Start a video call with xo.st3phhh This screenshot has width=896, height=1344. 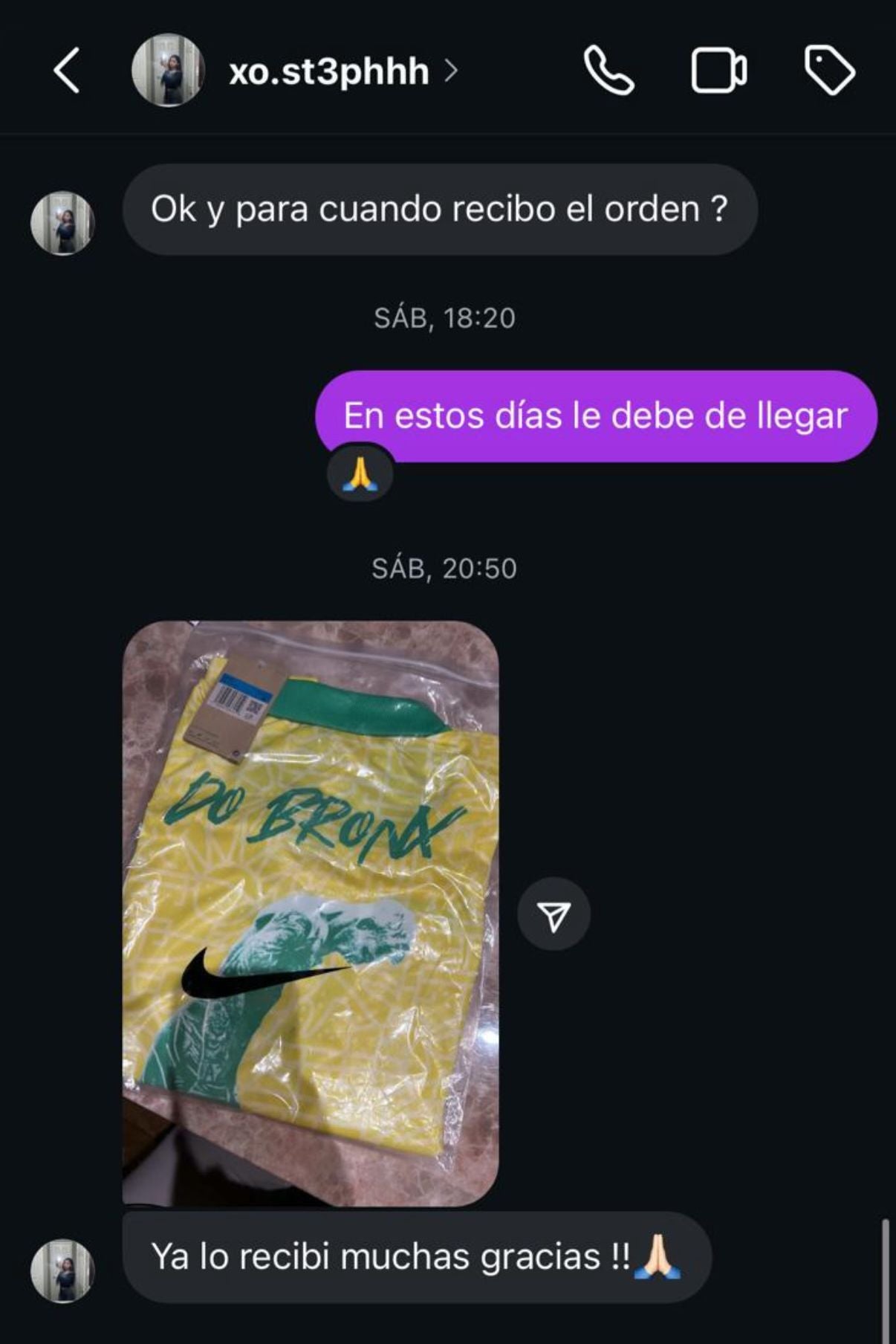tap(718, 71)
